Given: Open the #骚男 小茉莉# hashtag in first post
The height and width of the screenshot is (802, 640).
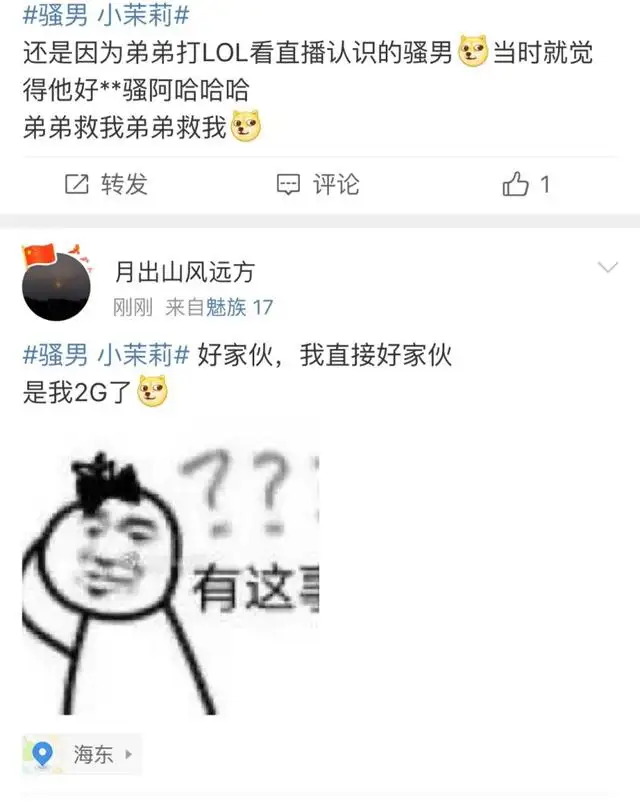Looking at the screenshot, I should pos(105,15).
